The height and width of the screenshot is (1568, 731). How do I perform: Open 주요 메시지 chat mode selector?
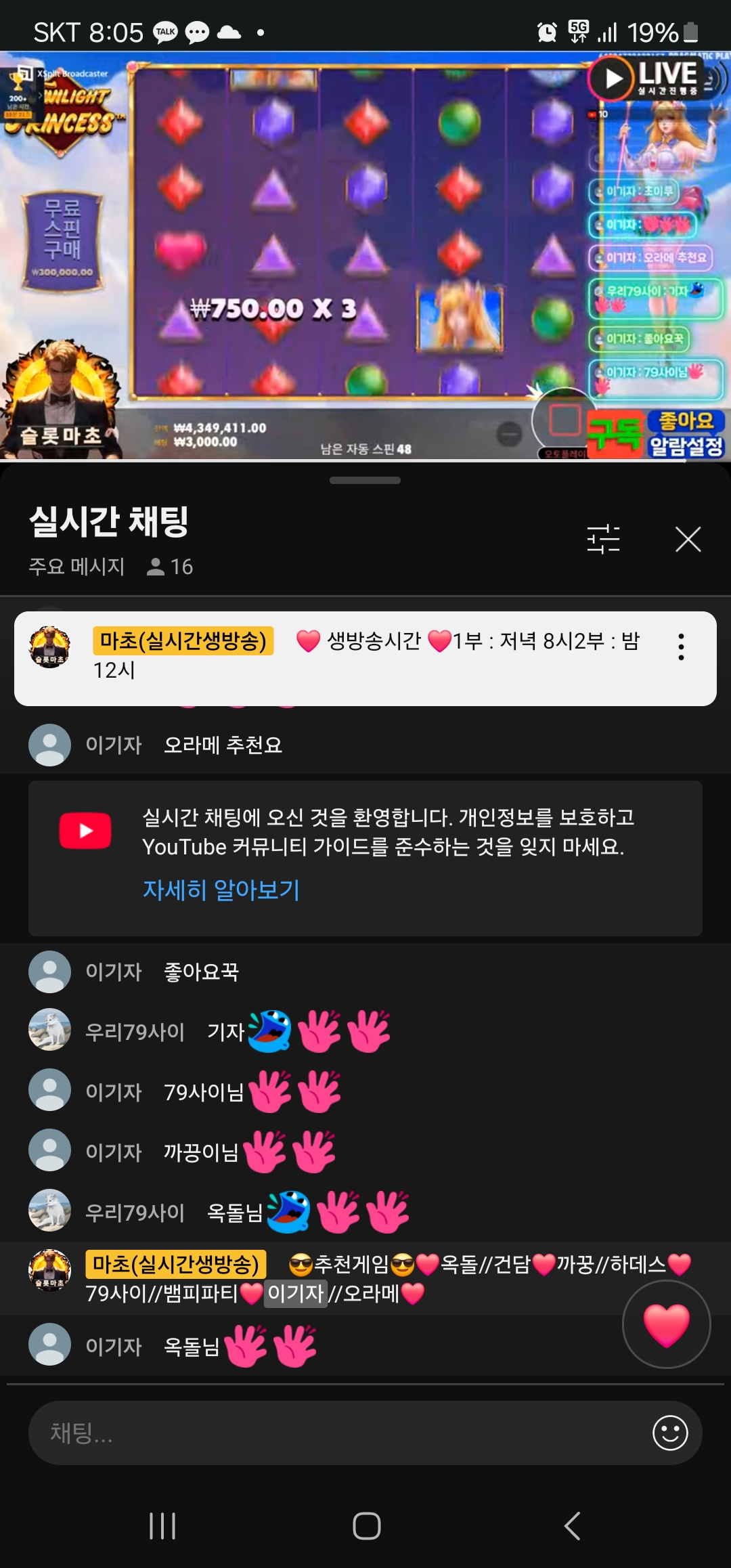click(x=76, y=566)
